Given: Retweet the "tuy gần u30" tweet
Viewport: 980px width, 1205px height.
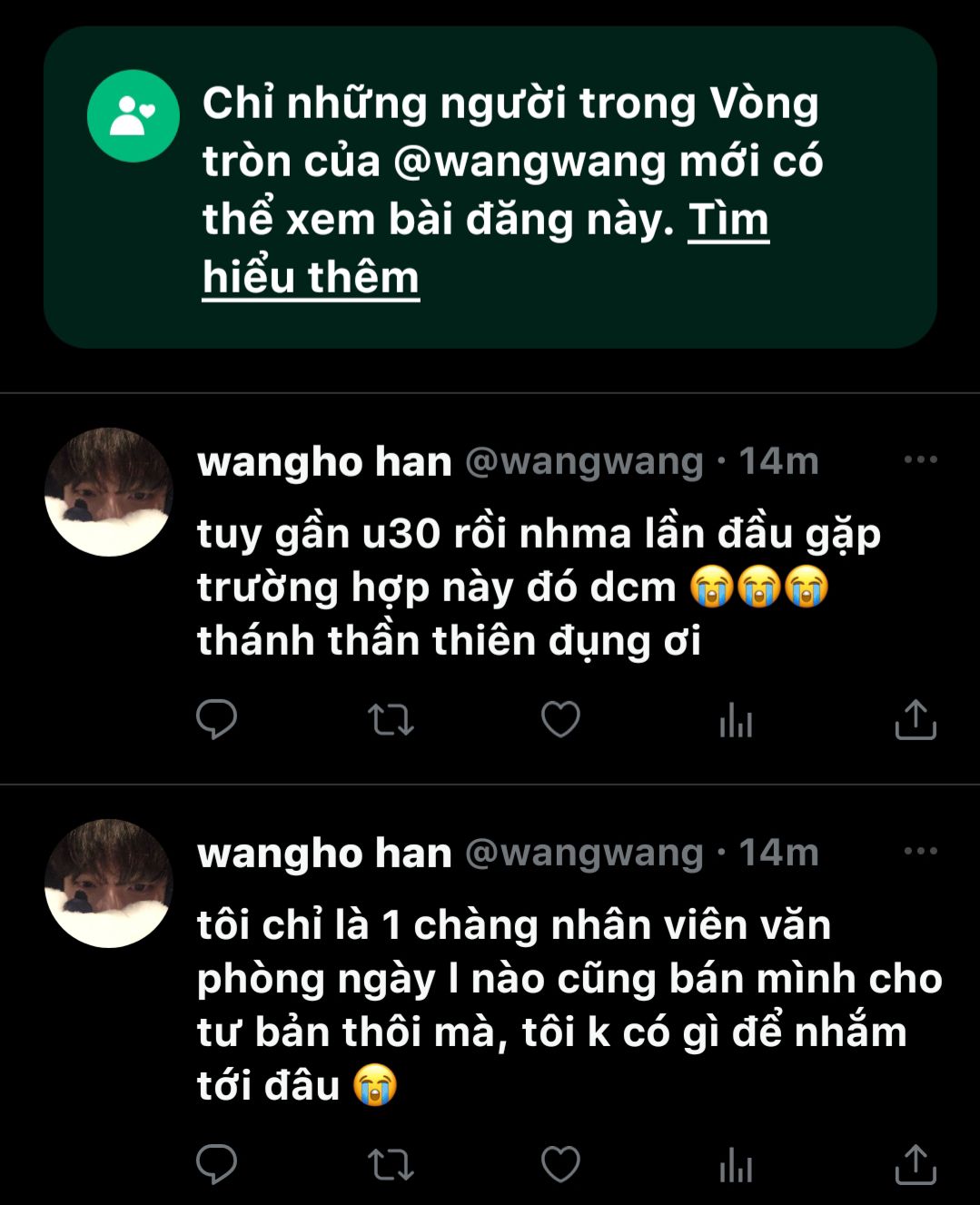Looking at the screenshot, I should [391, 721].
